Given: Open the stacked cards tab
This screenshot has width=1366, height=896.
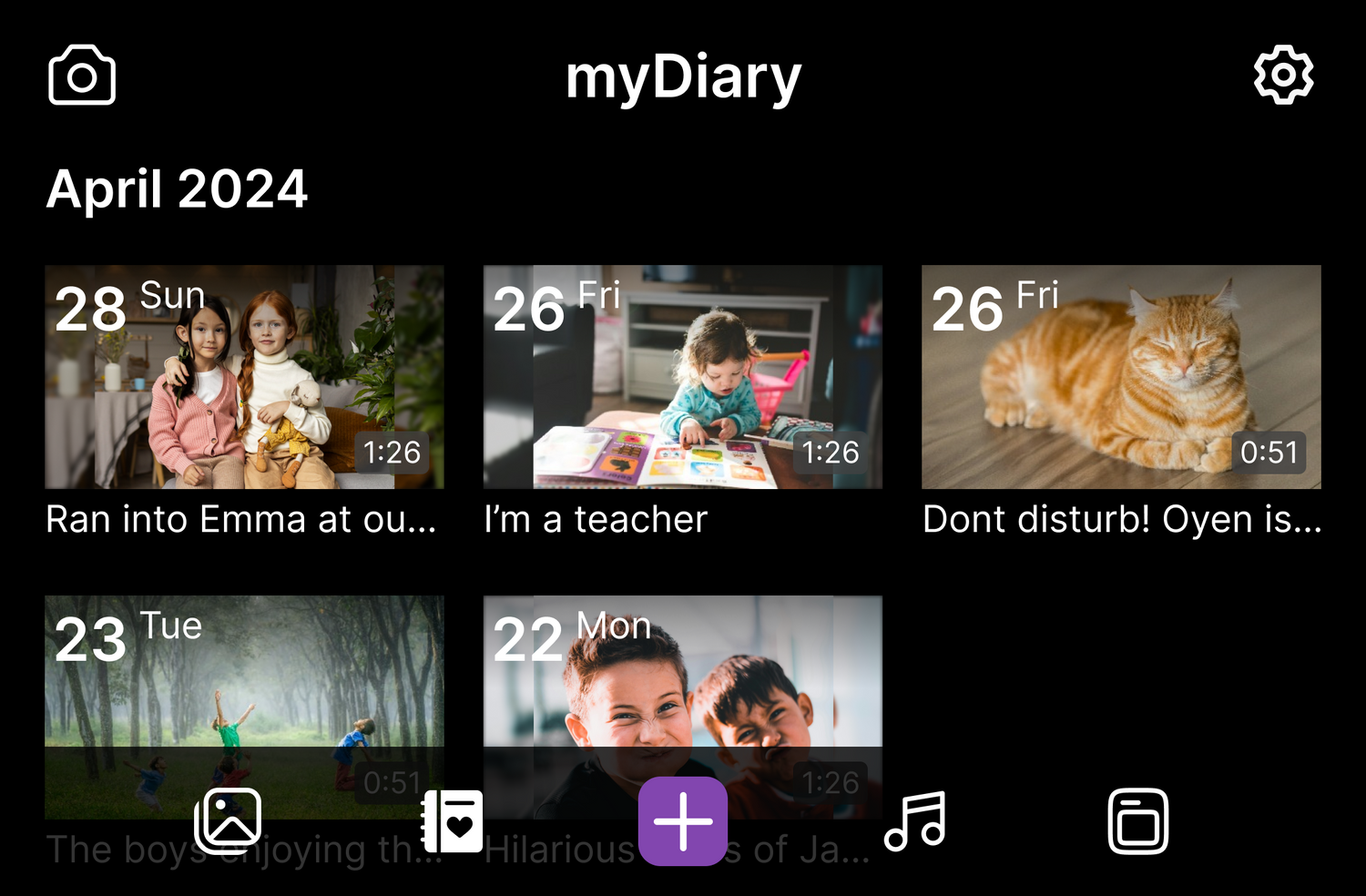Looking at the screenshot, I should click(x=1137, y=820).
